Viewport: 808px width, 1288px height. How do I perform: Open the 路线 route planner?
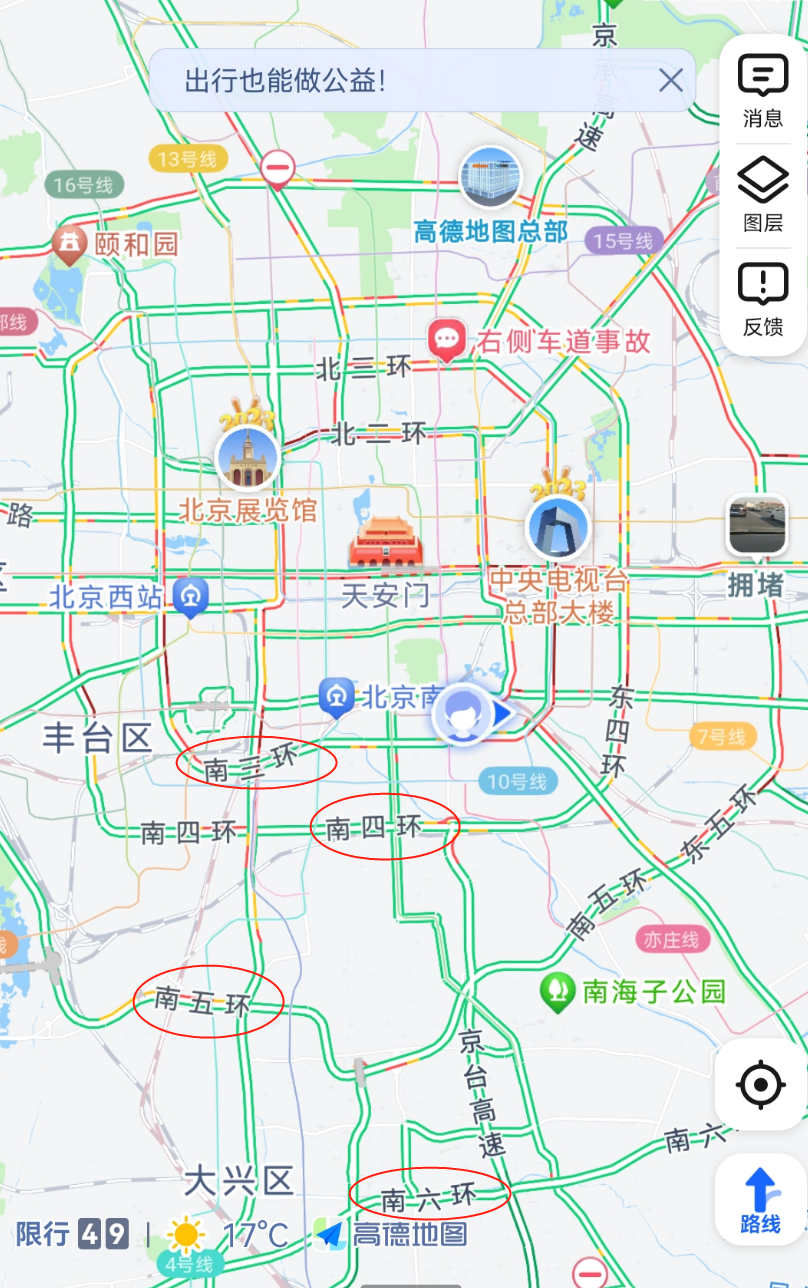761,1199
